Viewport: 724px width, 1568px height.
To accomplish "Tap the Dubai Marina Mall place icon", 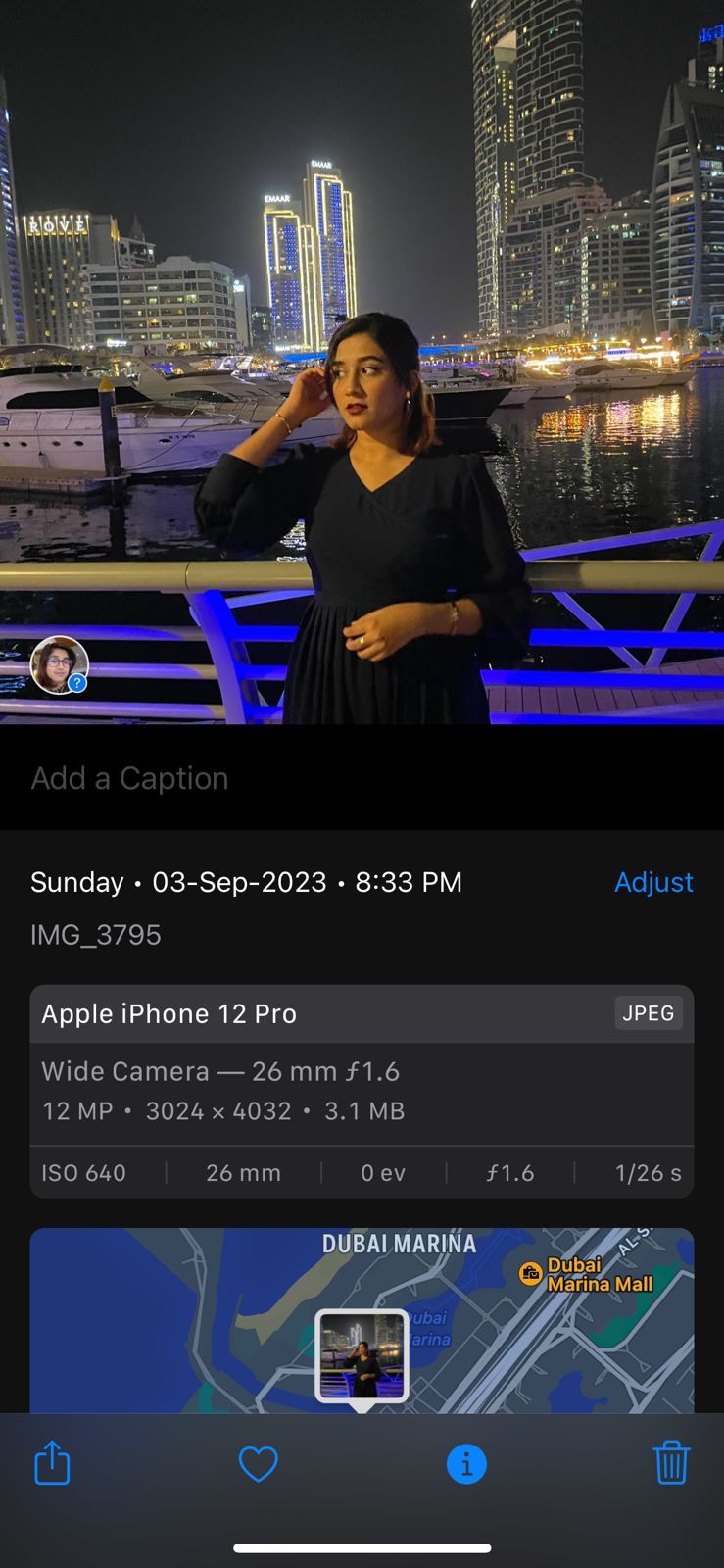I will click(x=530, y=1269).
